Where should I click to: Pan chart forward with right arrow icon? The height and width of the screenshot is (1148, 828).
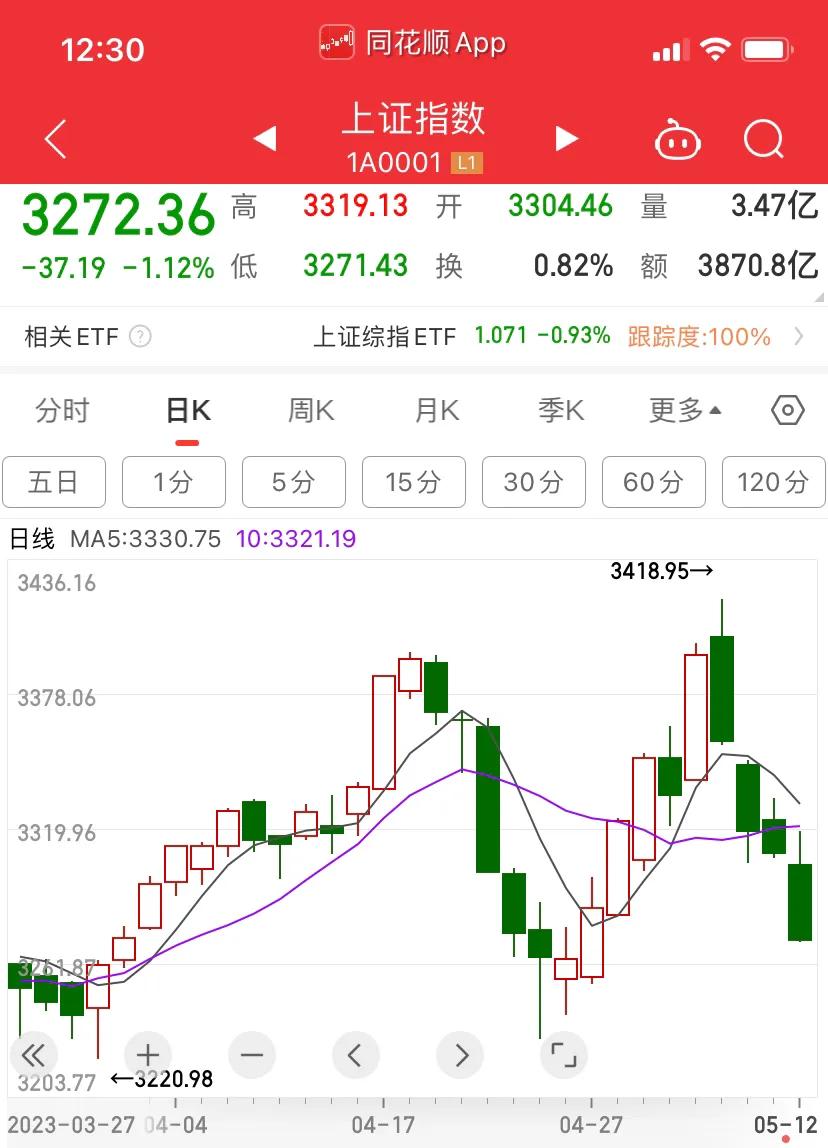(x=460, y=1055)
